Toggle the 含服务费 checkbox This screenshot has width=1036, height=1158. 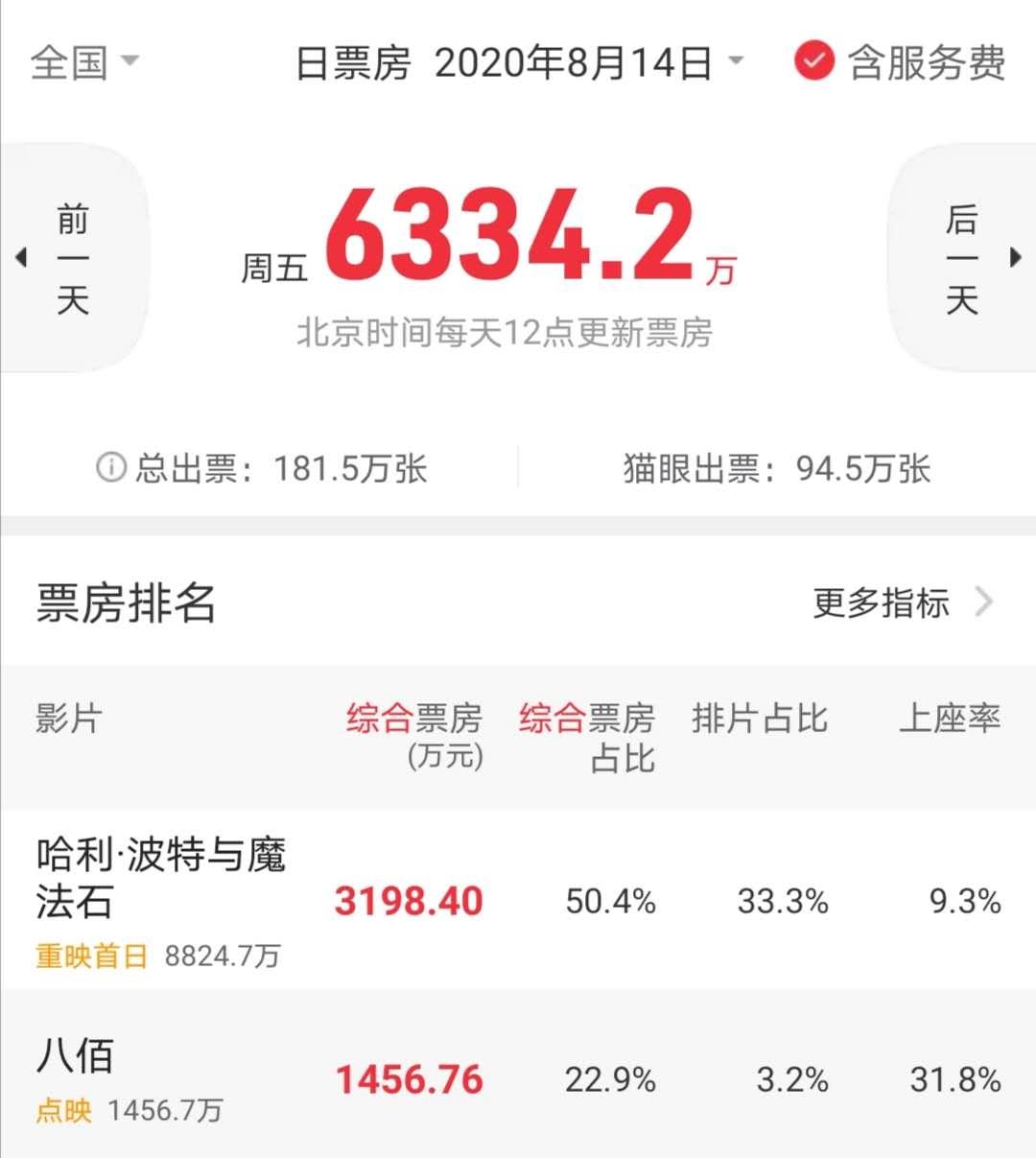coord(813,62)
